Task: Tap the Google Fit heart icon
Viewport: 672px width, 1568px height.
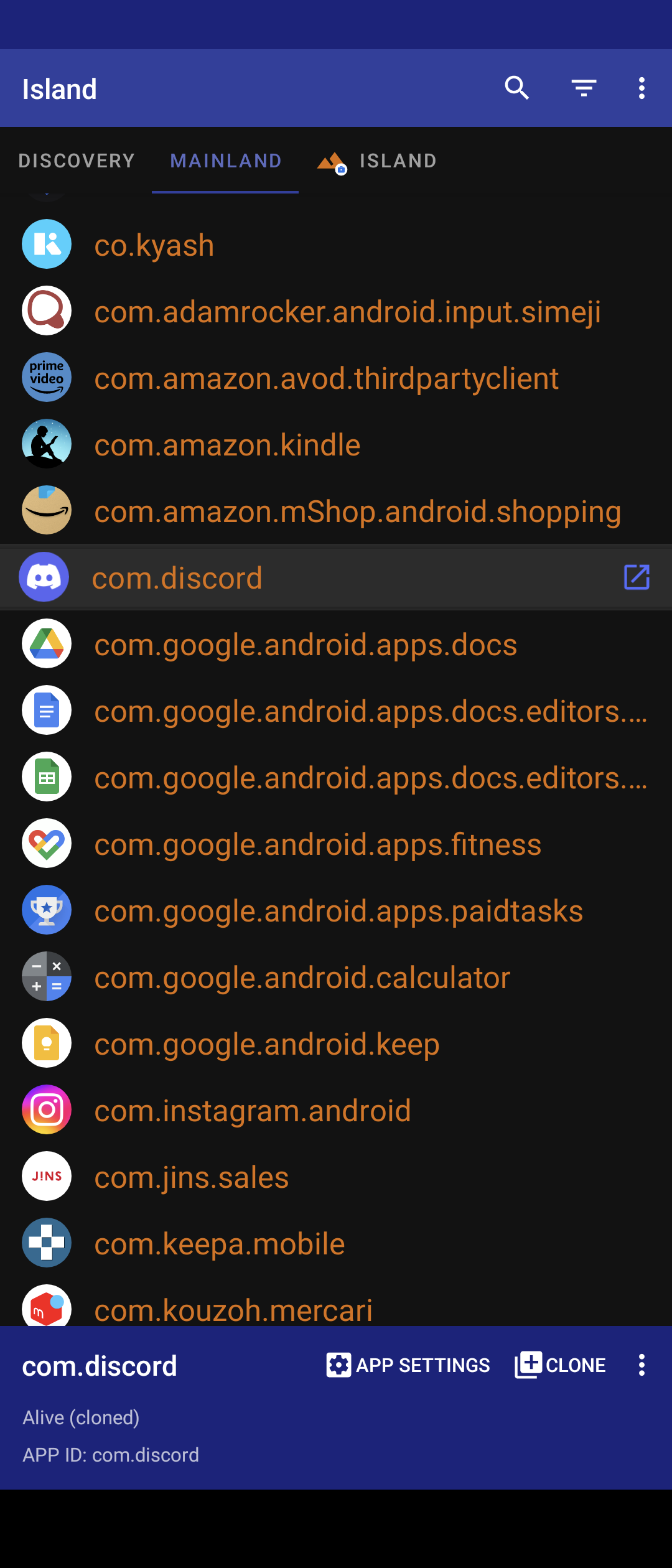Action: 46,843
